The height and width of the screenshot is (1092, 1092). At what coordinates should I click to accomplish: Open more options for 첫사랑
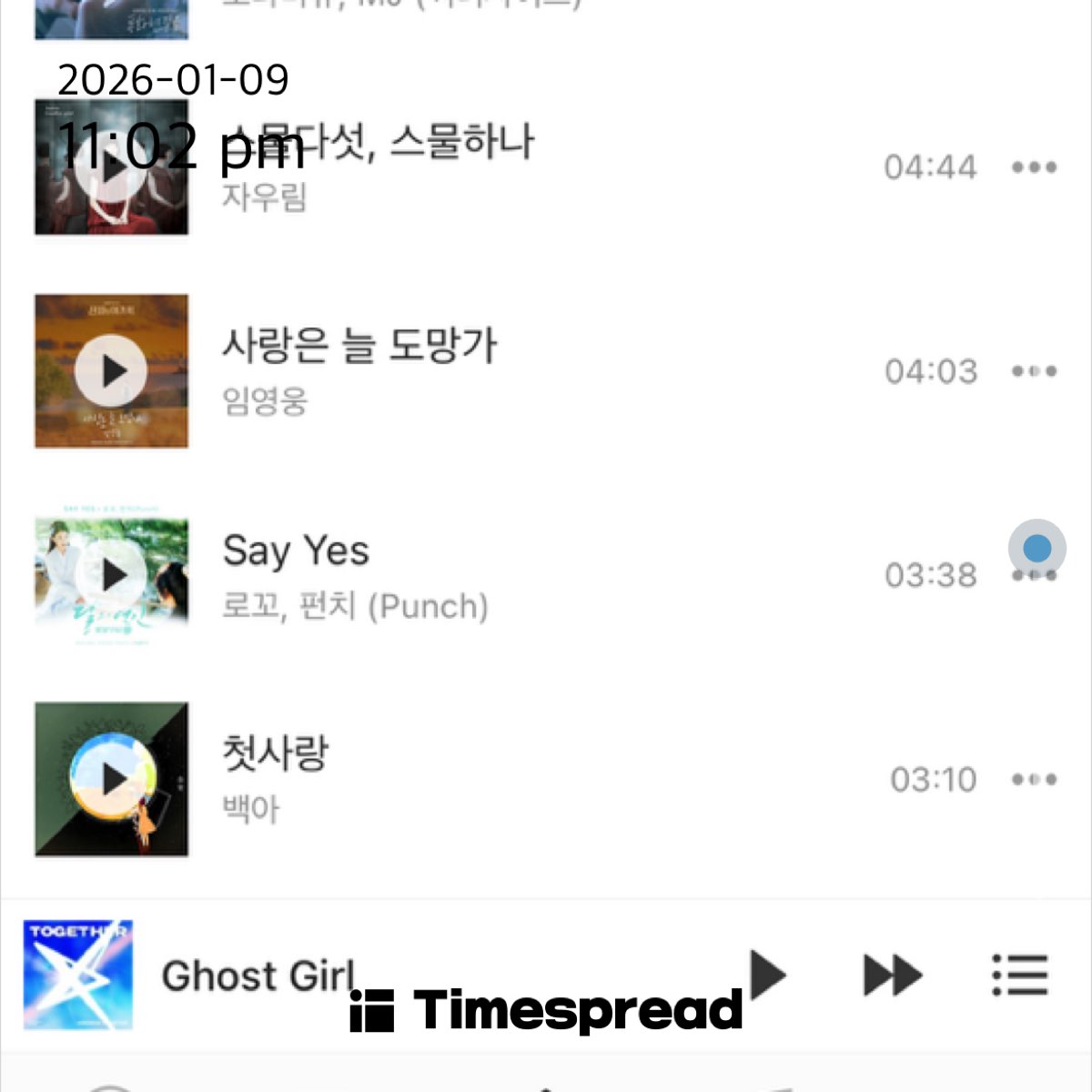[x=1034, y=779]
